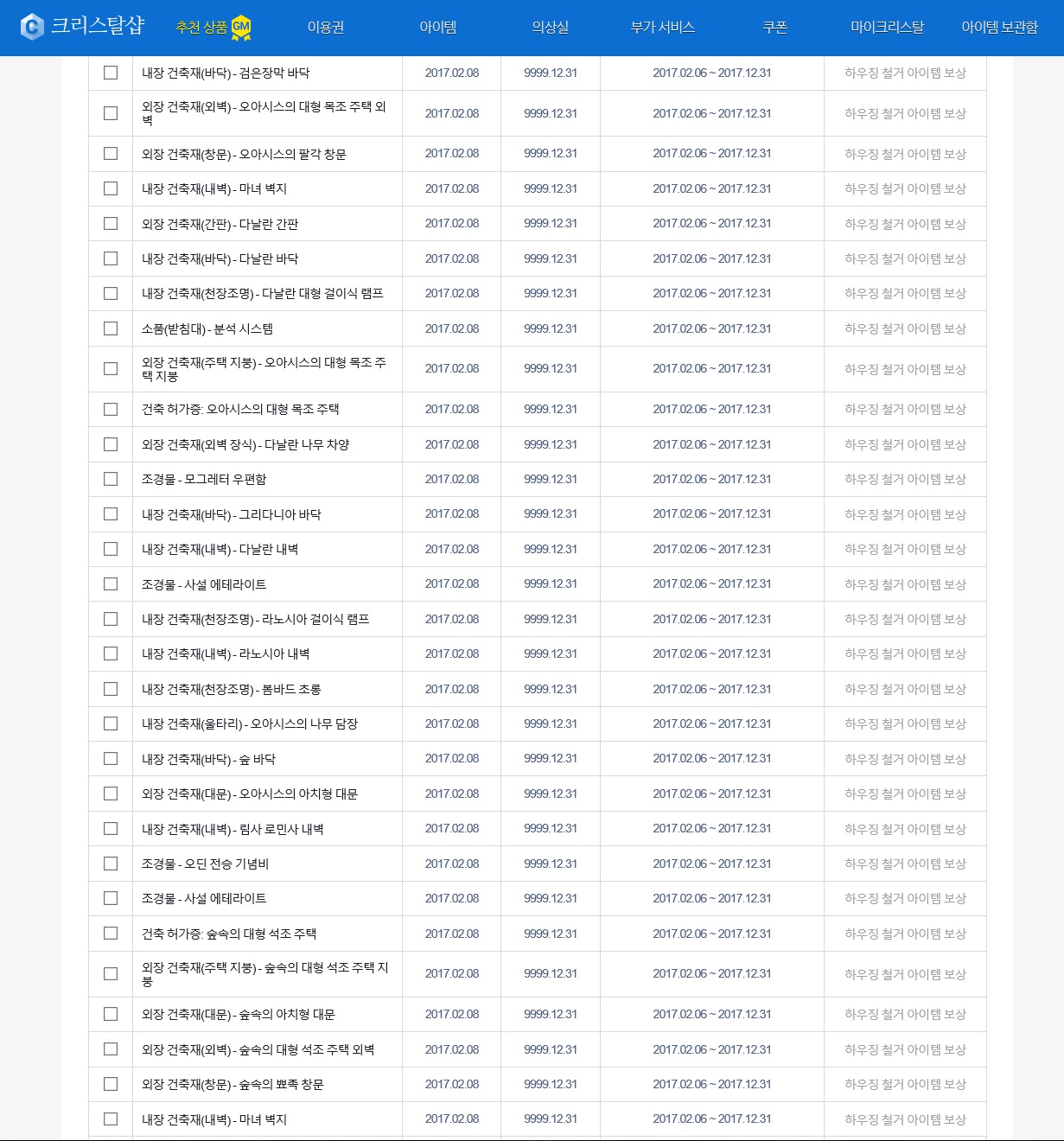Select 숲속의 아치형 대문 checkbox
Viewport: 1064px width, 1141px height.
(x=111, y=1014)
